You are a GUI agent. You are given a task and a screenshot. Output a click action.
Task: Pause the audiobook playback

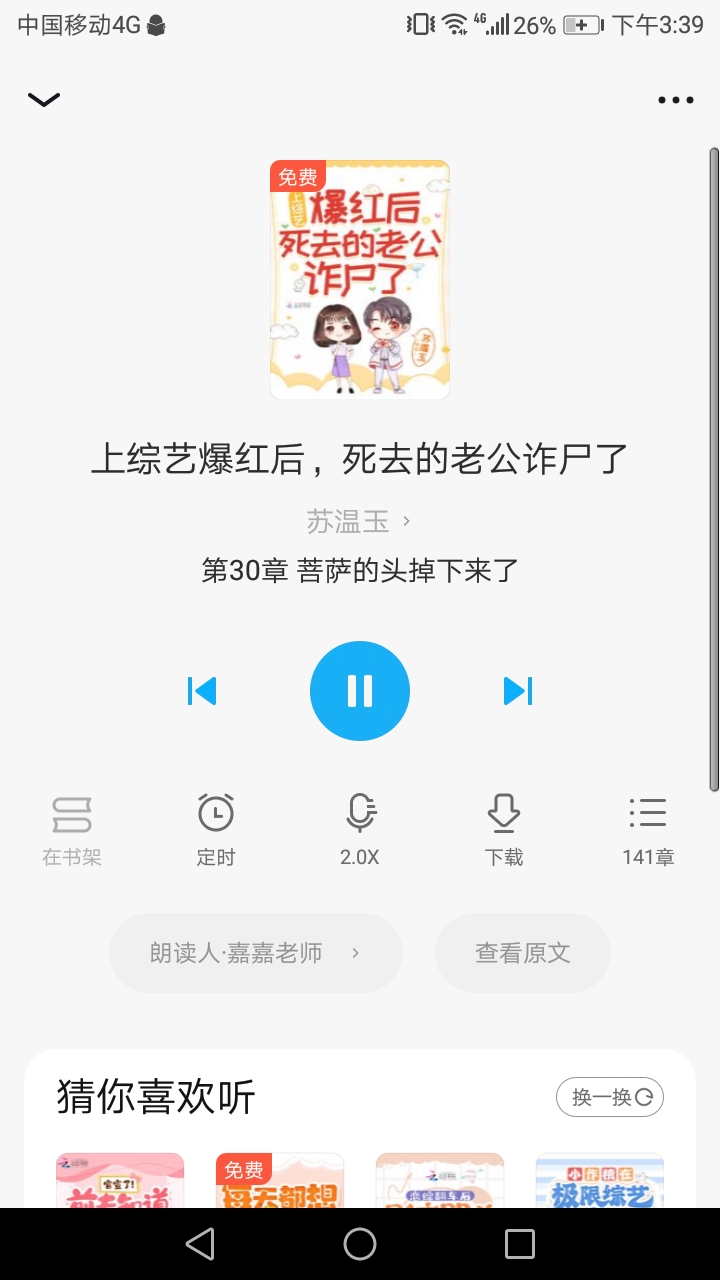point(360,691)
